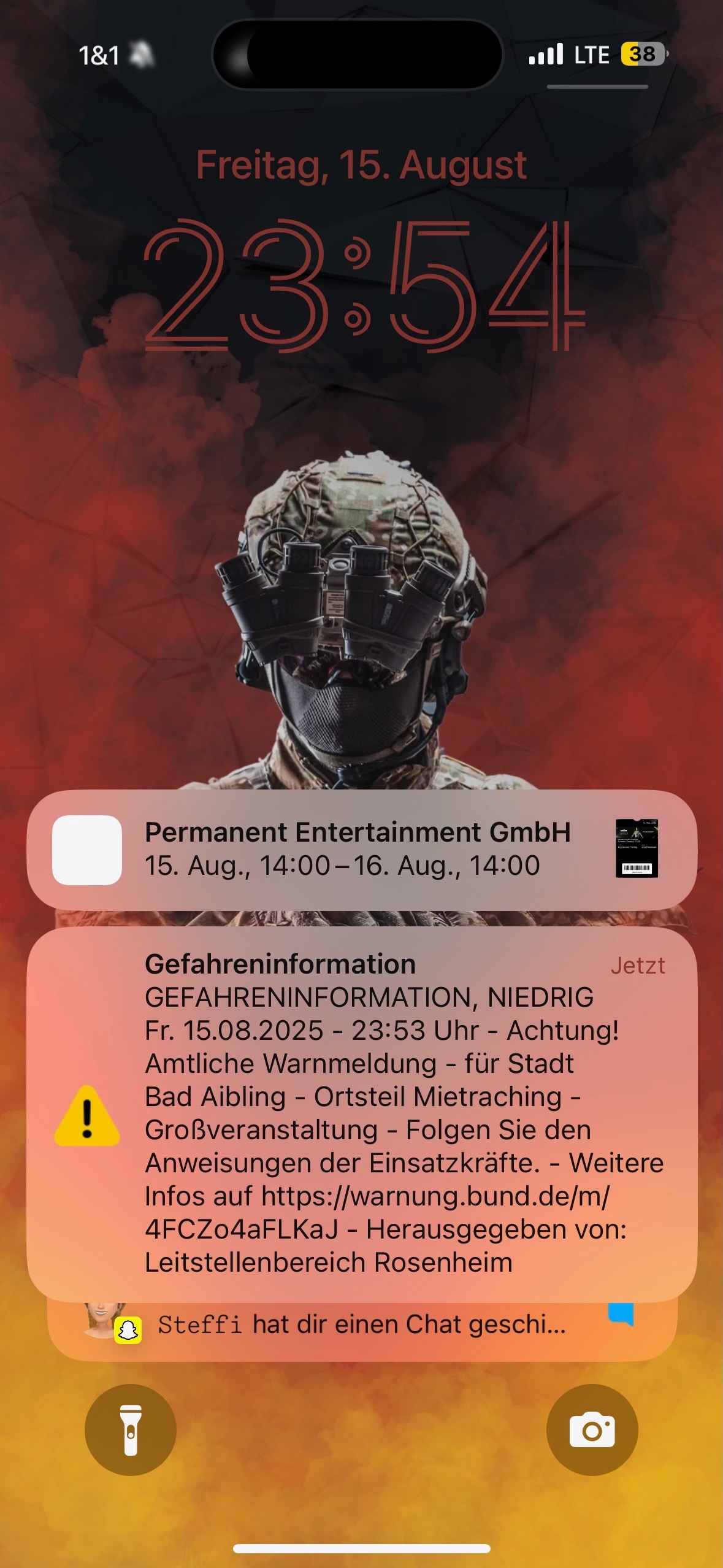Open the Permanent Entertainment GmbH ticket pass
The height and width of the screenshot is (1568, 723).
(361, 850)
